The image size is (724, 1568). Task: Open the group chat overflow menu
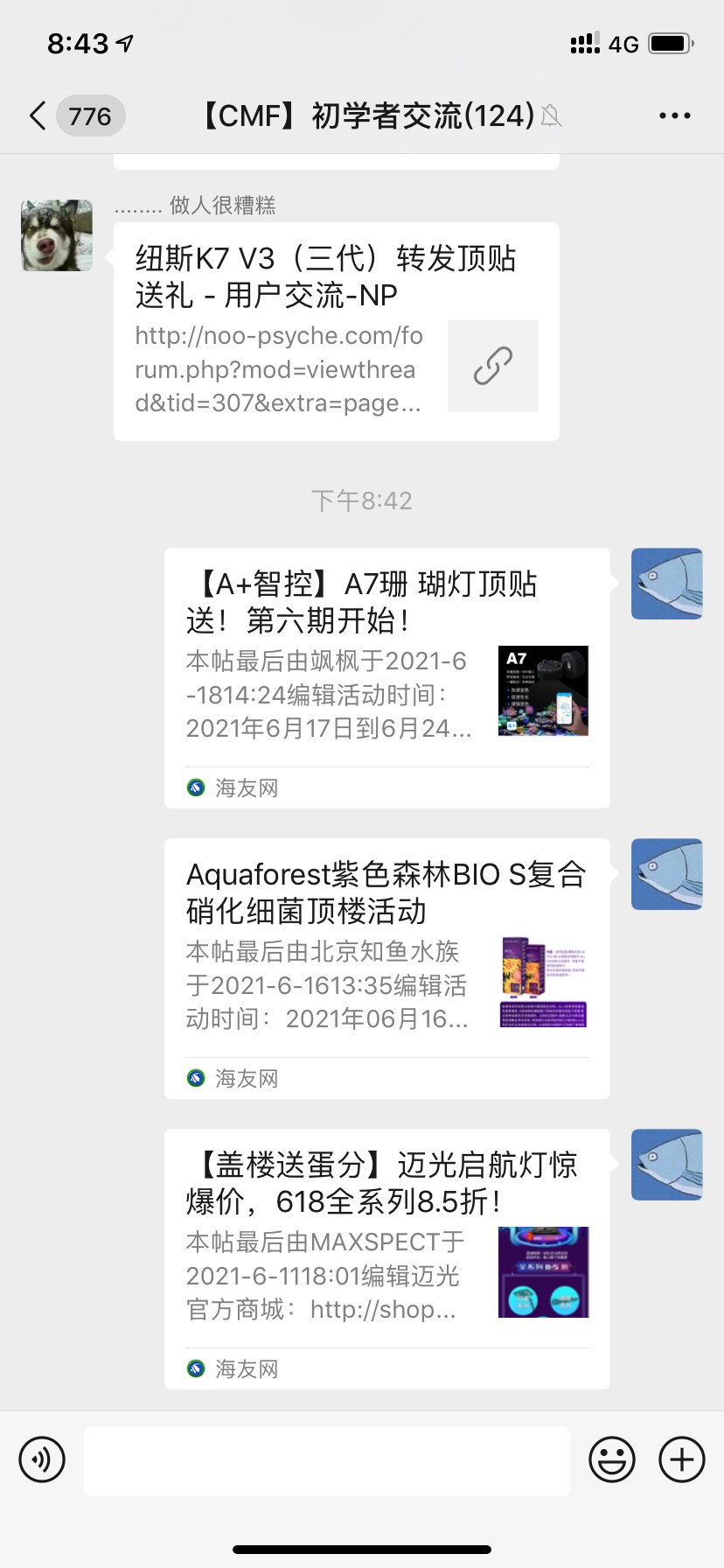674,115
